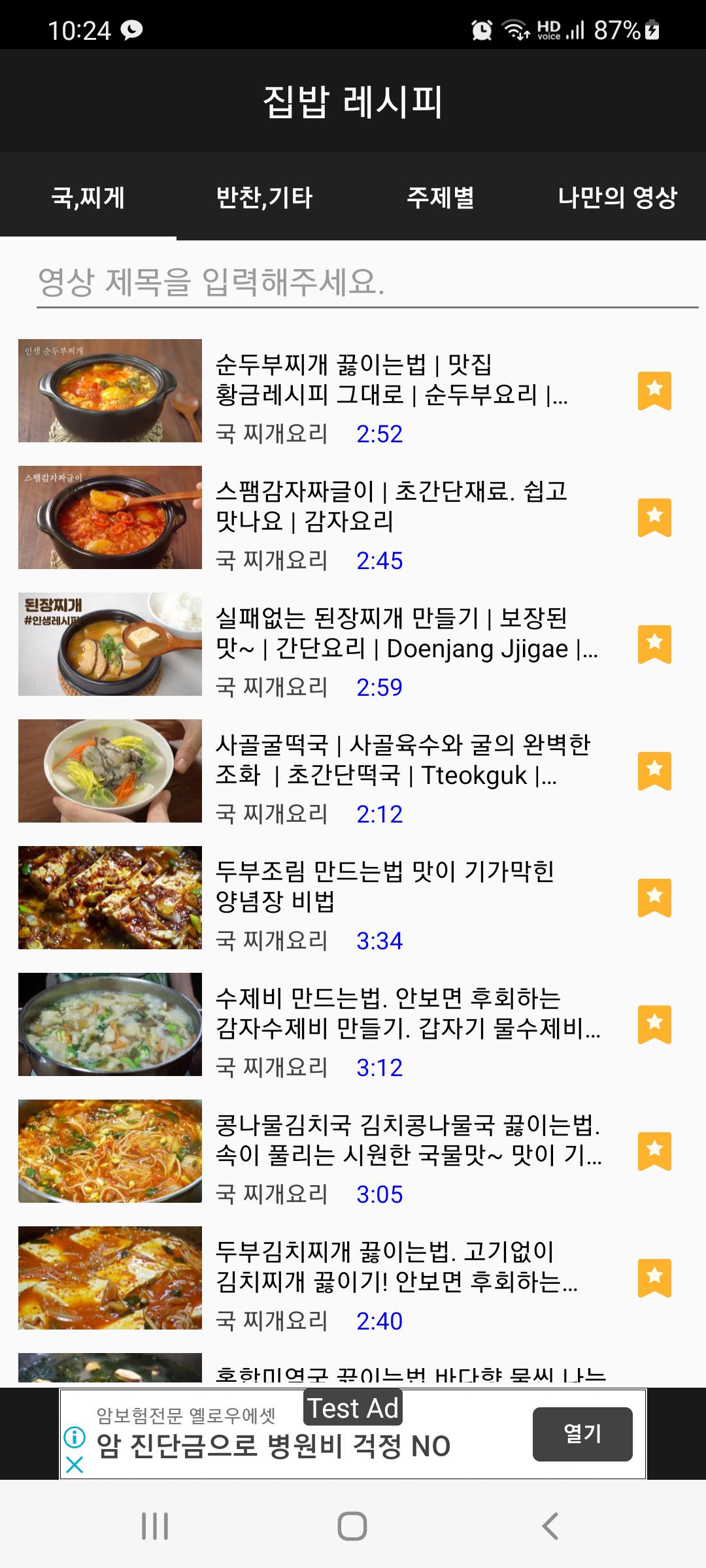
Task: Go back with the system back button
Action: [550, 1527]
